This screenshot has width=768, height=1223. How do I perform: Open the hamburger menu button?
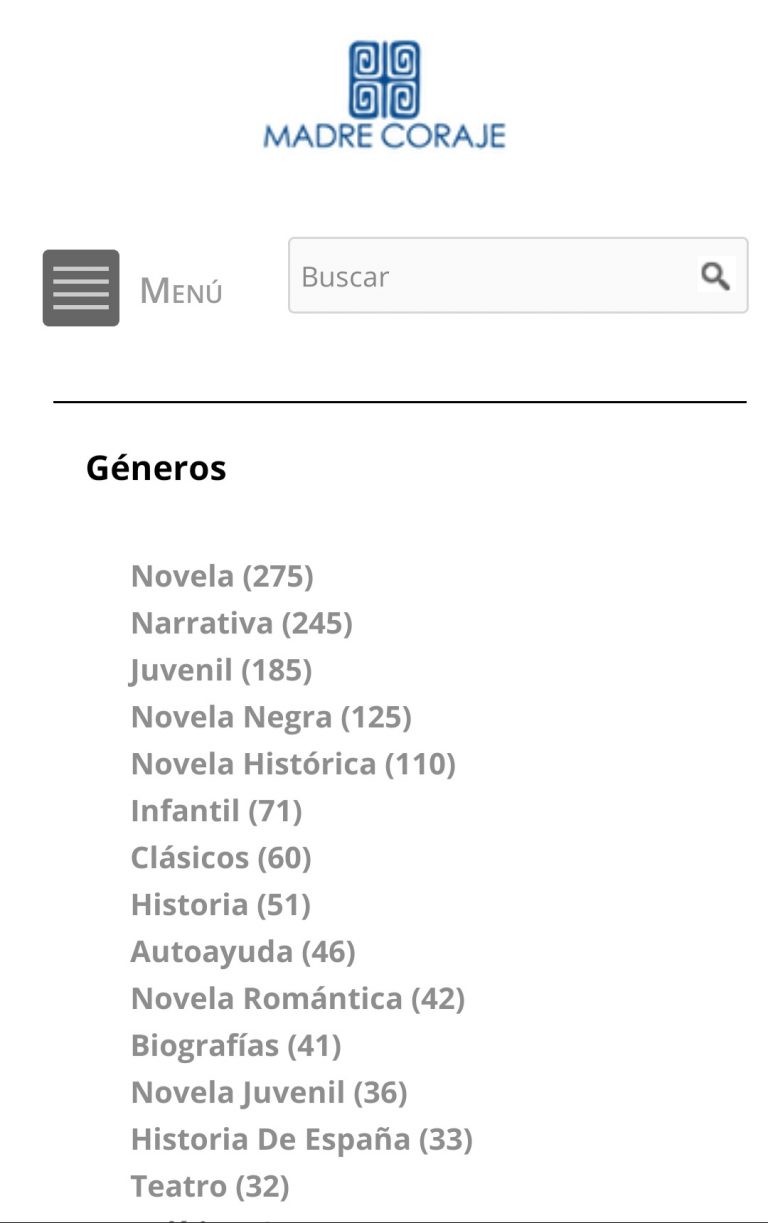[80, 288]
